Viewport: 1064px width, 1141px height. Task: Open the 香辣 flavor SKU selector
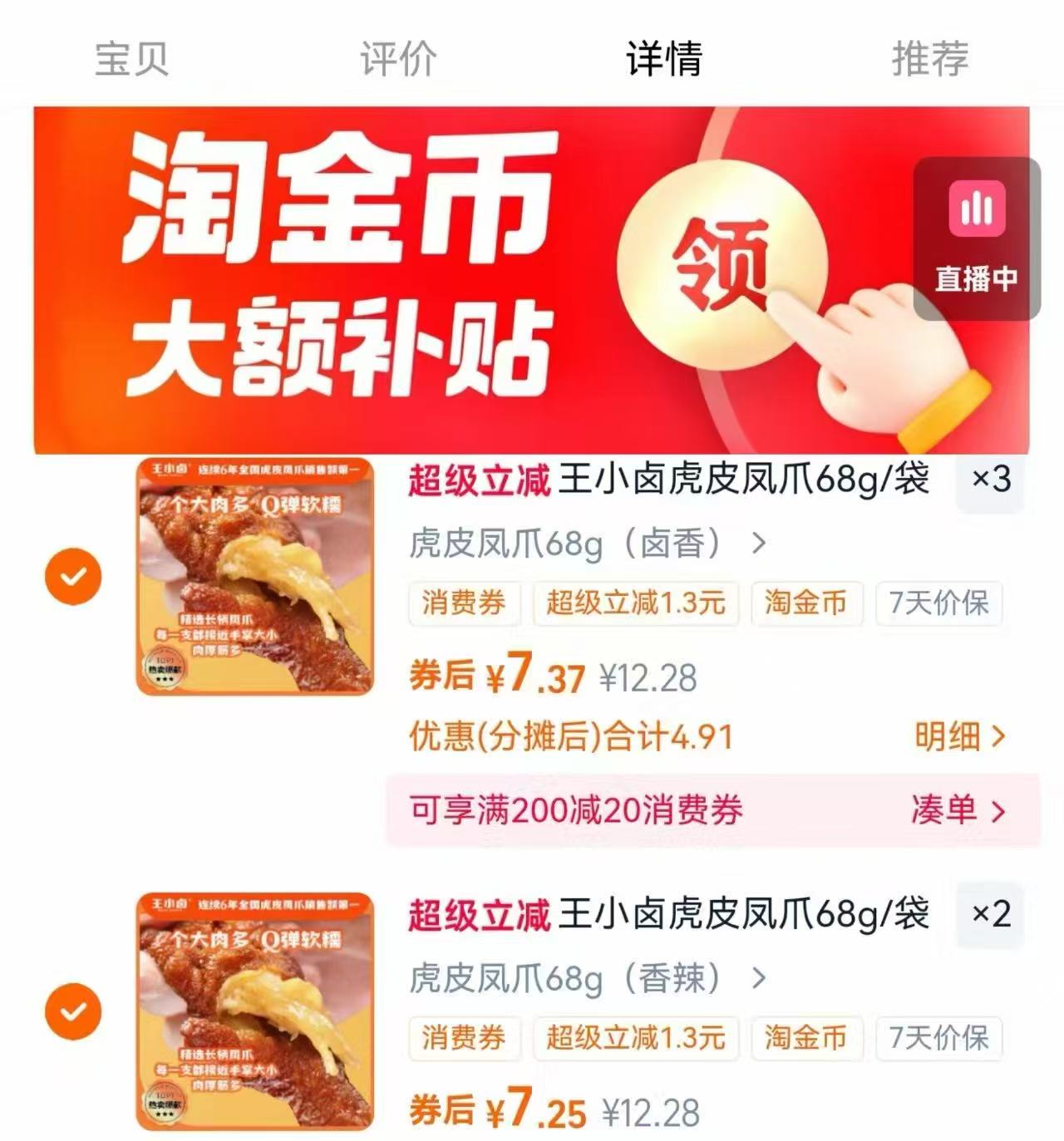coord(582,976)
